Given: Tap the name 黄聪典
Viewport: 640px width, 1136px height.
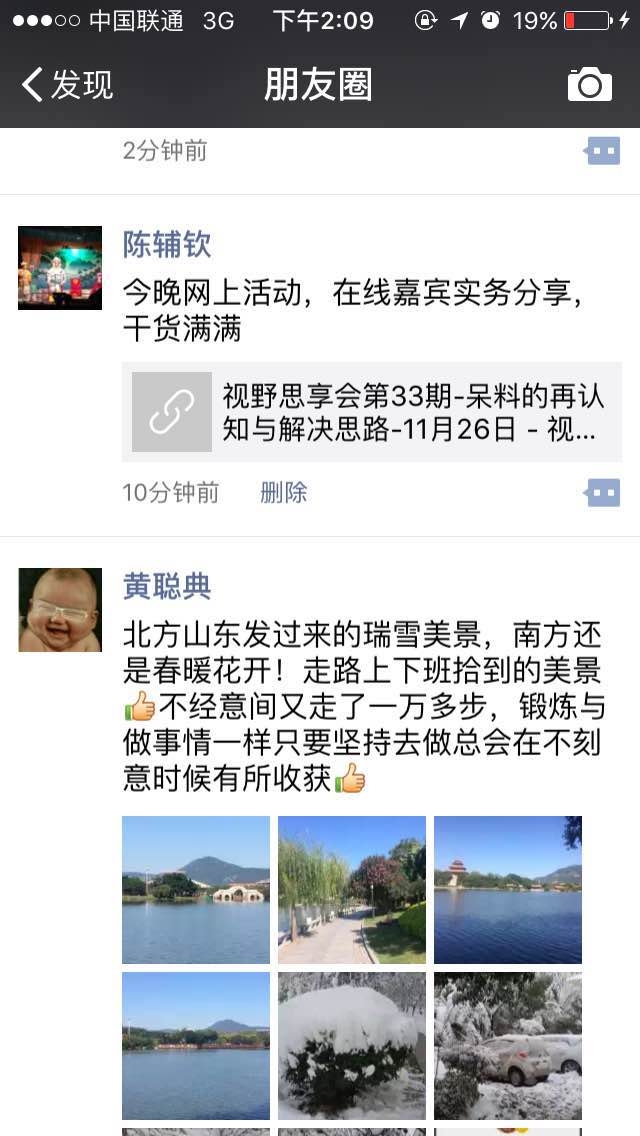Looking at the screenshot, I should pyautogui.click(x=167, y=586).
